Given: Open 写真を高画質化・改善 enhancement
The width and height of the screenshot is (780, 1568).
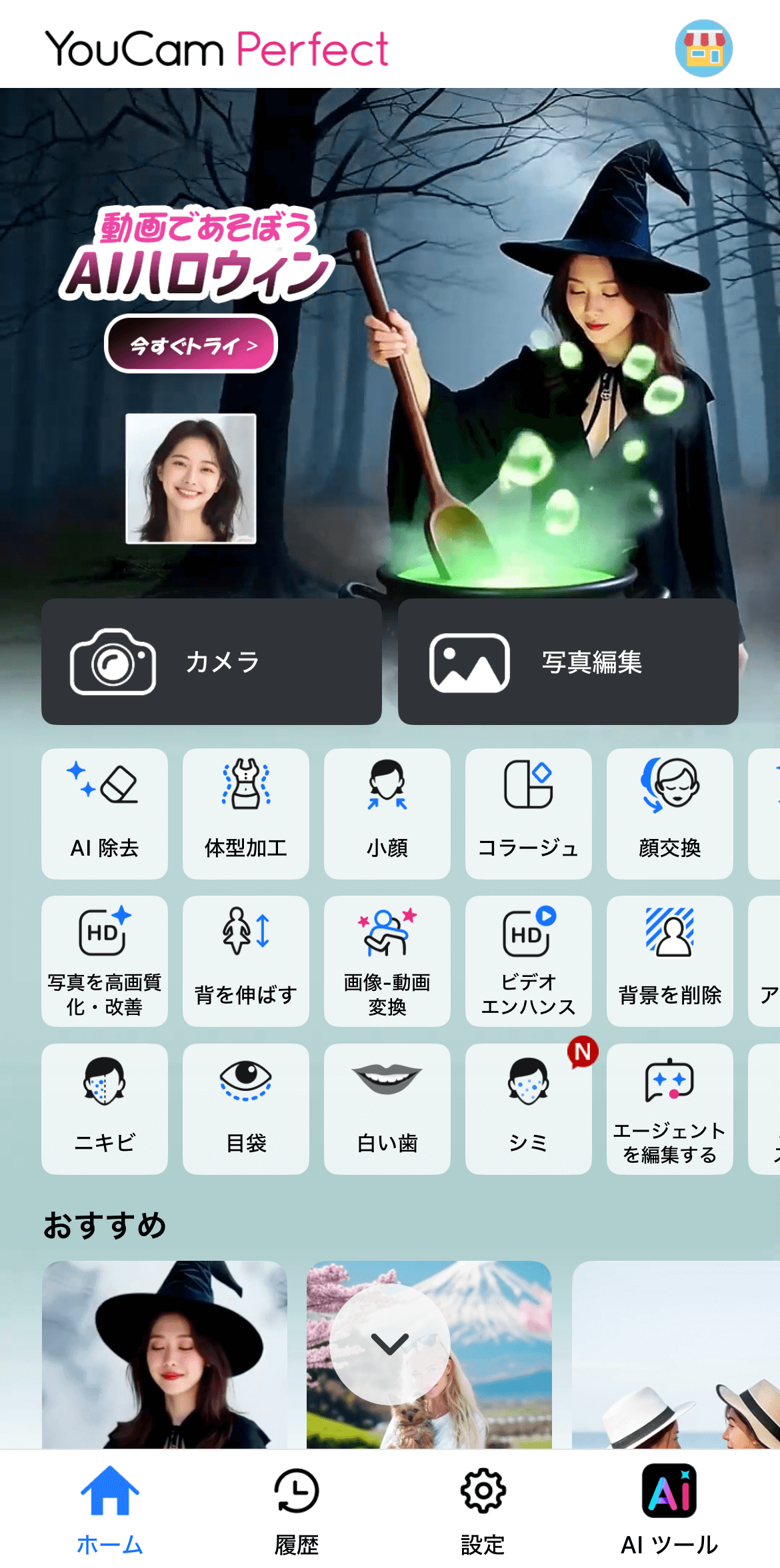Looking at the screenshot, I should (x=105, y=961).
